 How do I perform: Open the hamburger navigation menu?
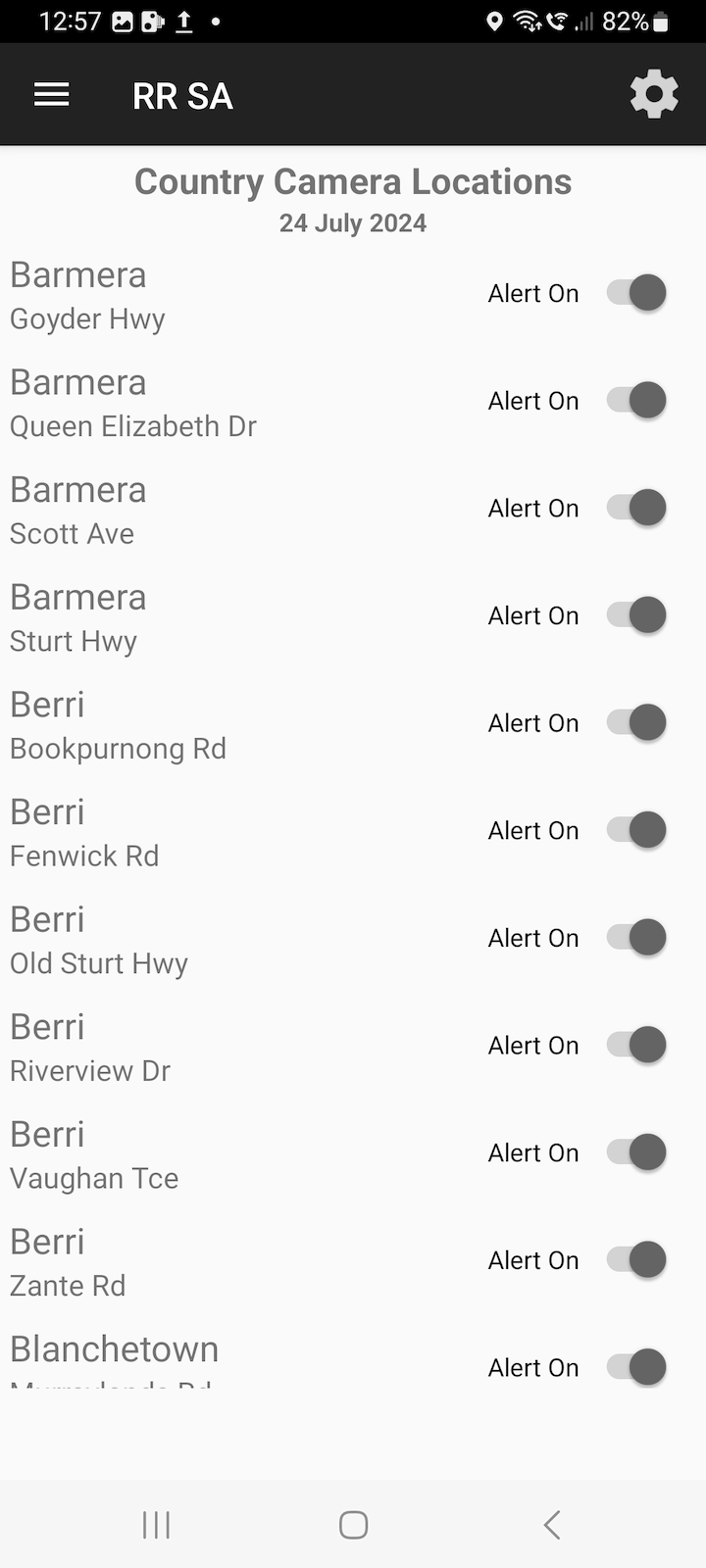pyautogui.click(x=52, y=95)
